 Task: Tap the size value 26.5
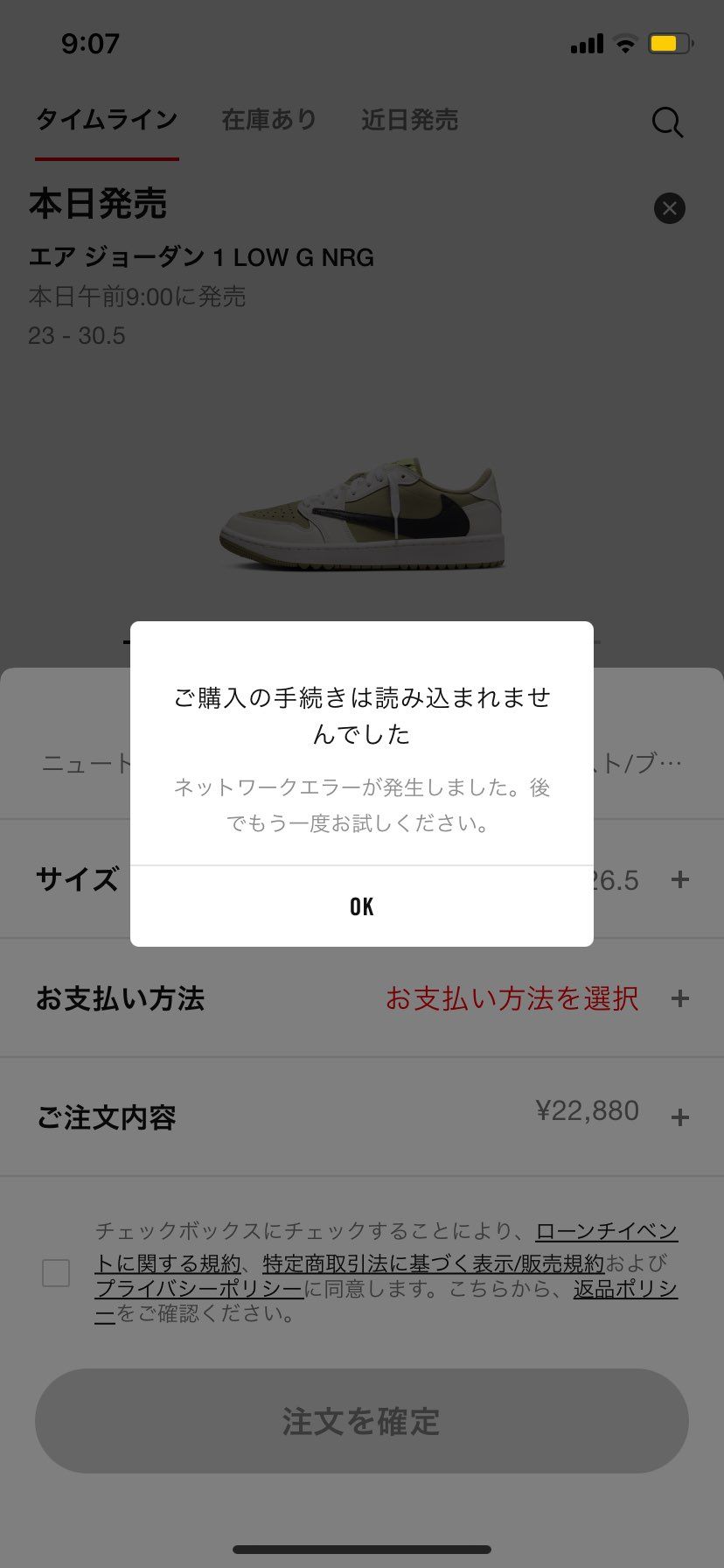pyautogui.click(x=615, y=879)
